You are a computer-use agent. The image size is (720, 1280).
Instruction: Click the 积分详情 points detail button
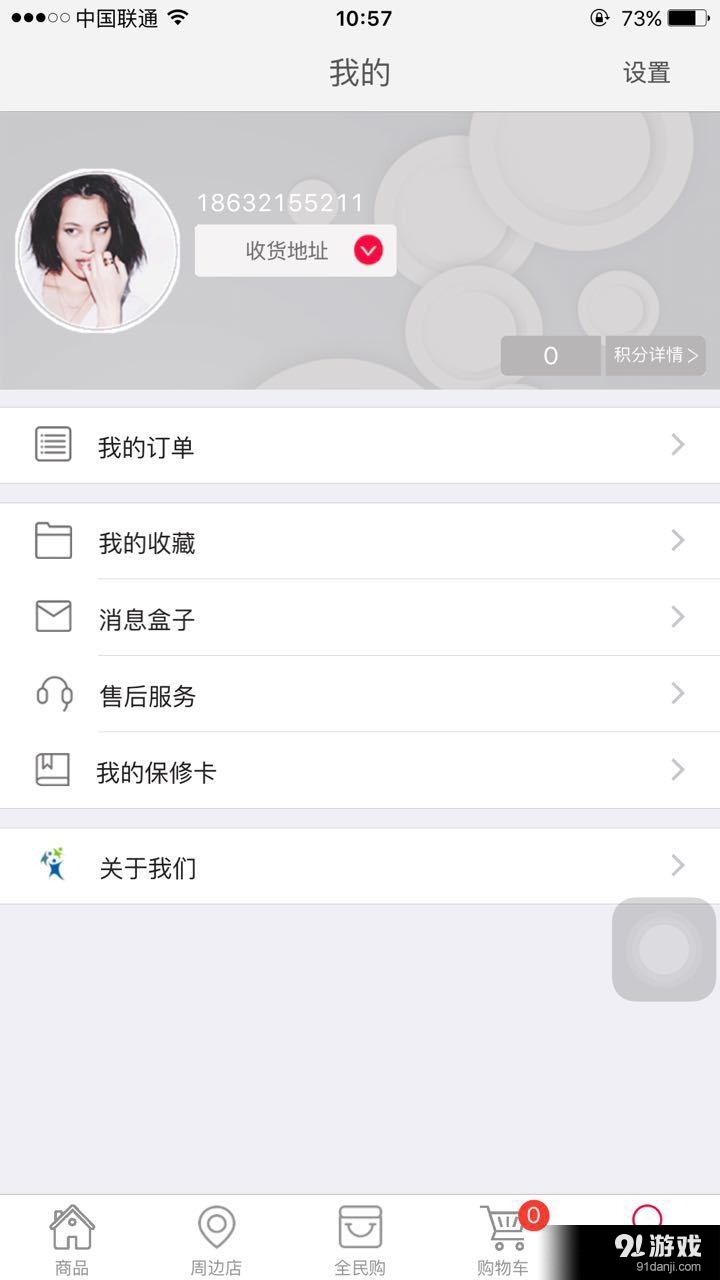click(x=655, y=355)
